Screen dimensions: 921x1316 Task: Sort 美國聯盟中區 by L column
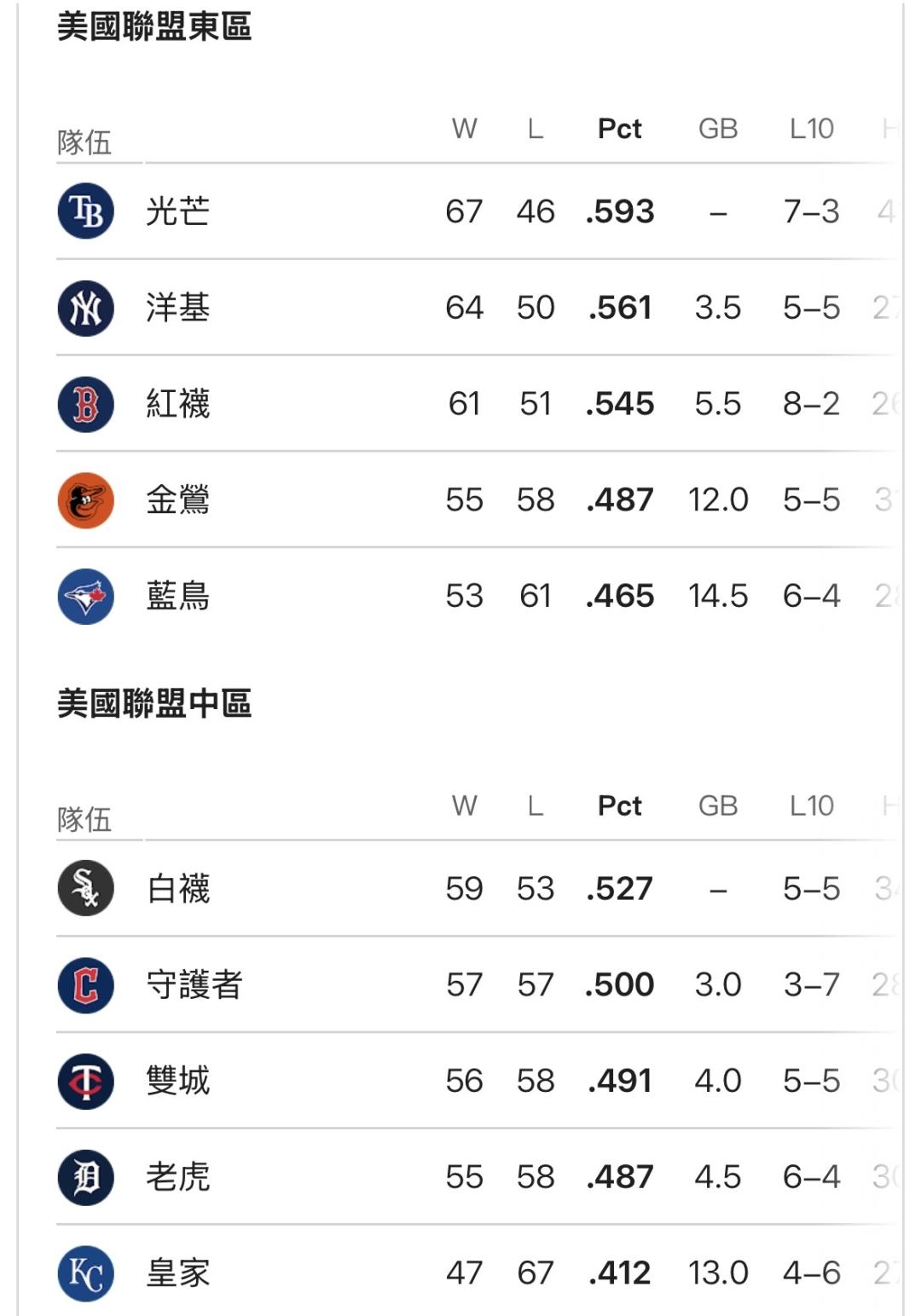point(536,805)
